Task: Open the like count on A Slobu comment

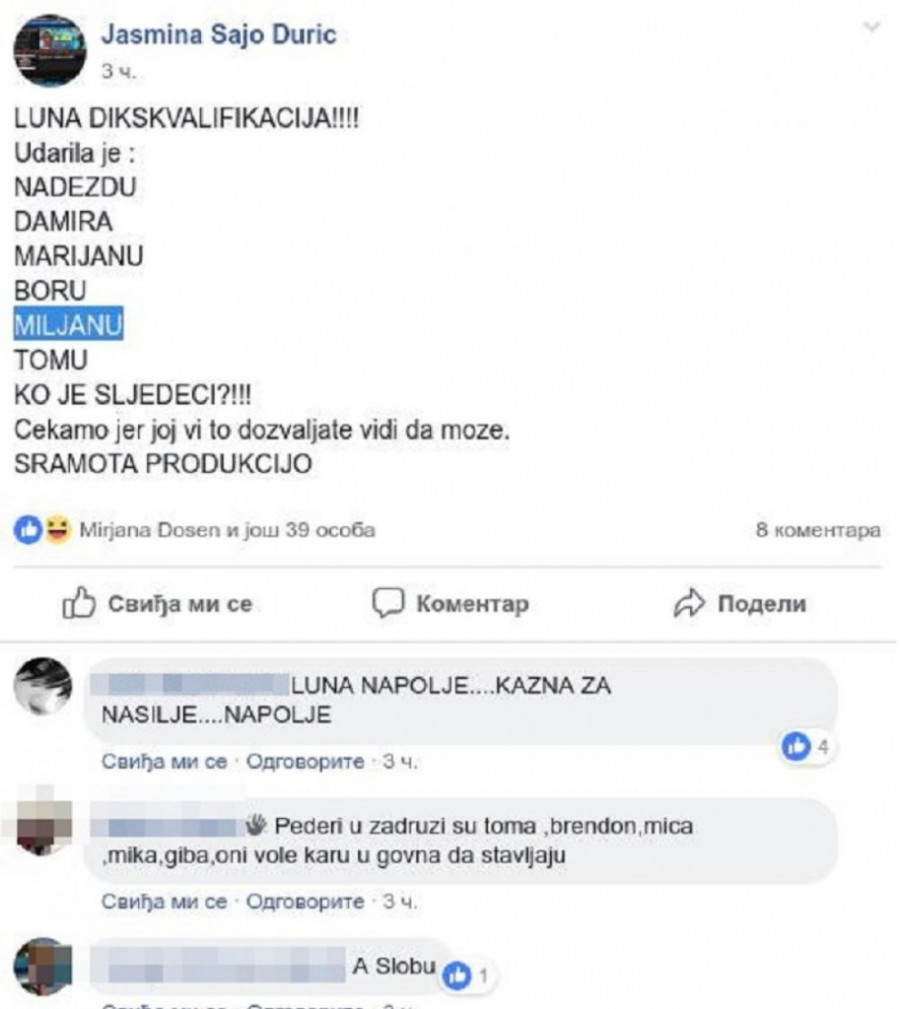Action: 465,976
